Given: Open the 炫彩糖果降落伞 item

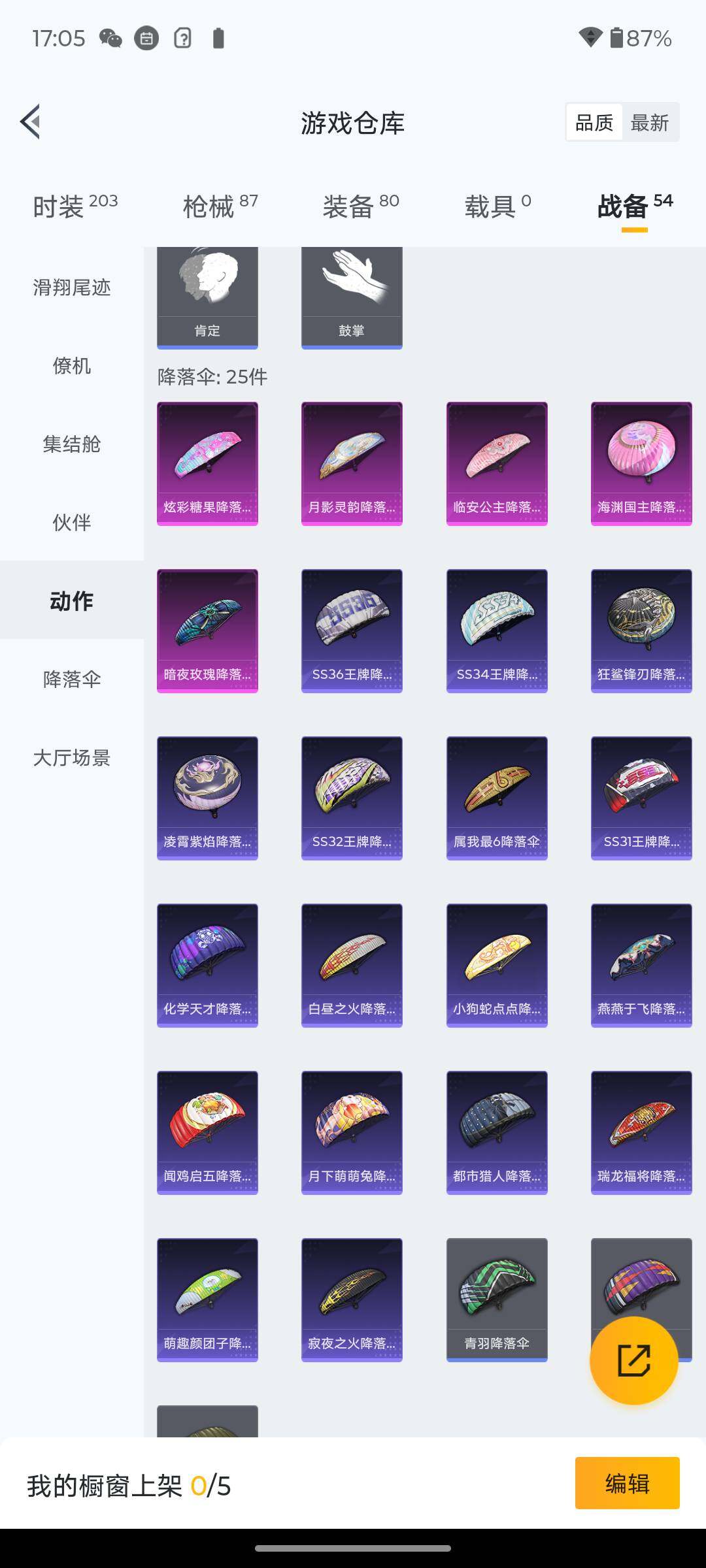Looking at the screenshot, I should point(207,463).
